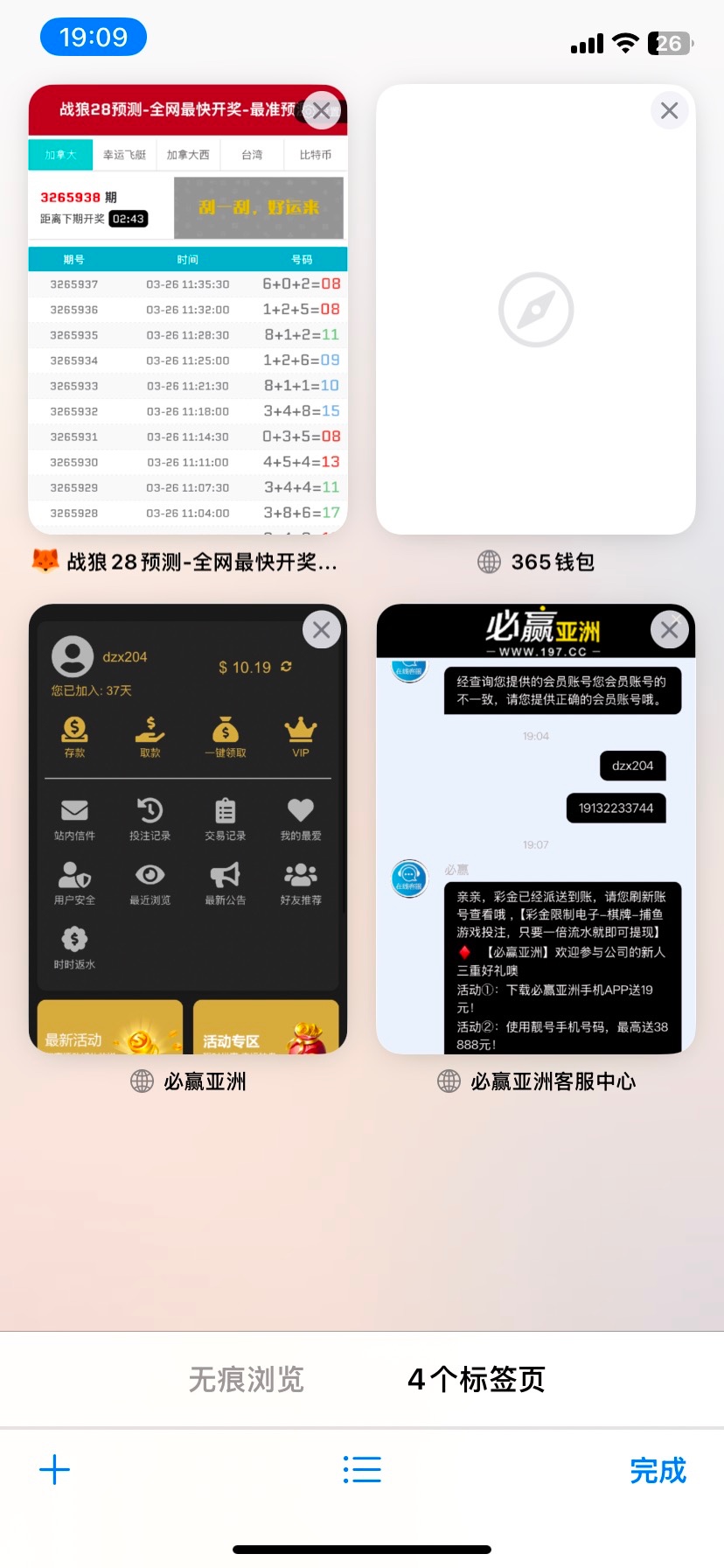Close the 必赢亚洲 tab
Screen dimensions: 724x1568
pos(321,629)
